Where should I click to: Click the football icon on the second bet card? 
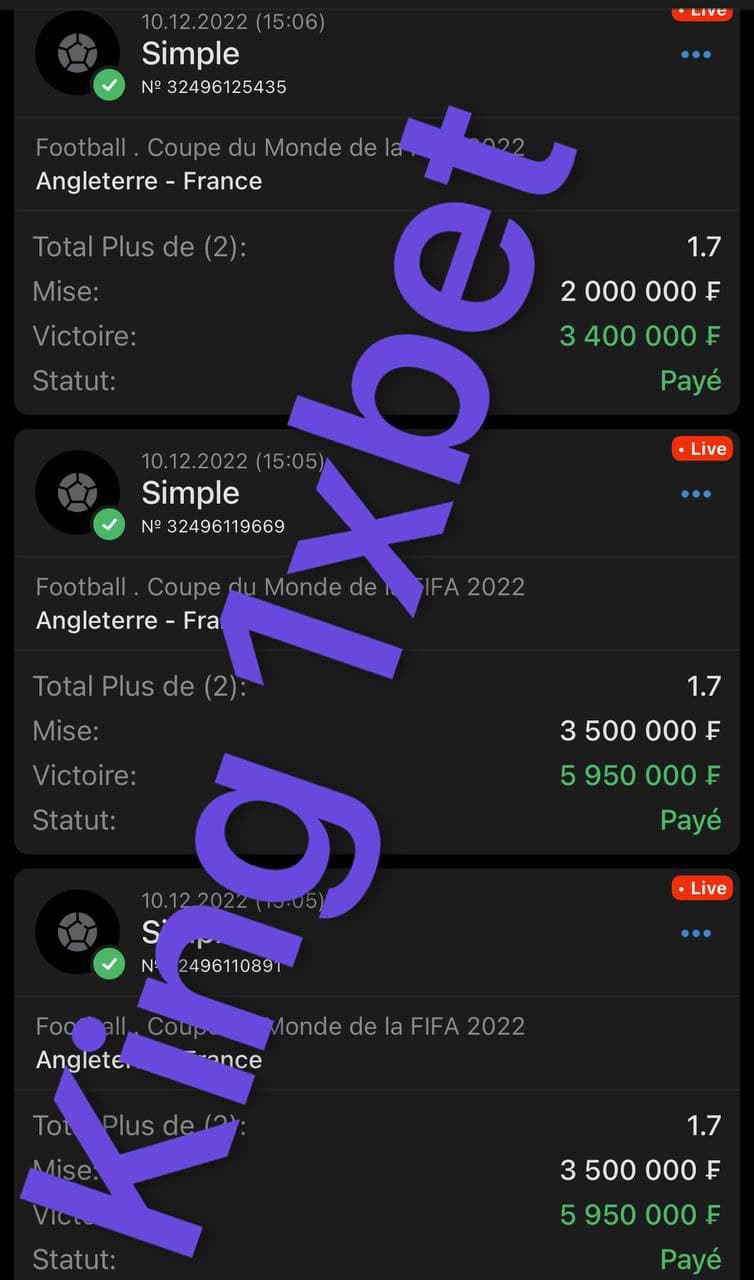(x=78, y=493)
